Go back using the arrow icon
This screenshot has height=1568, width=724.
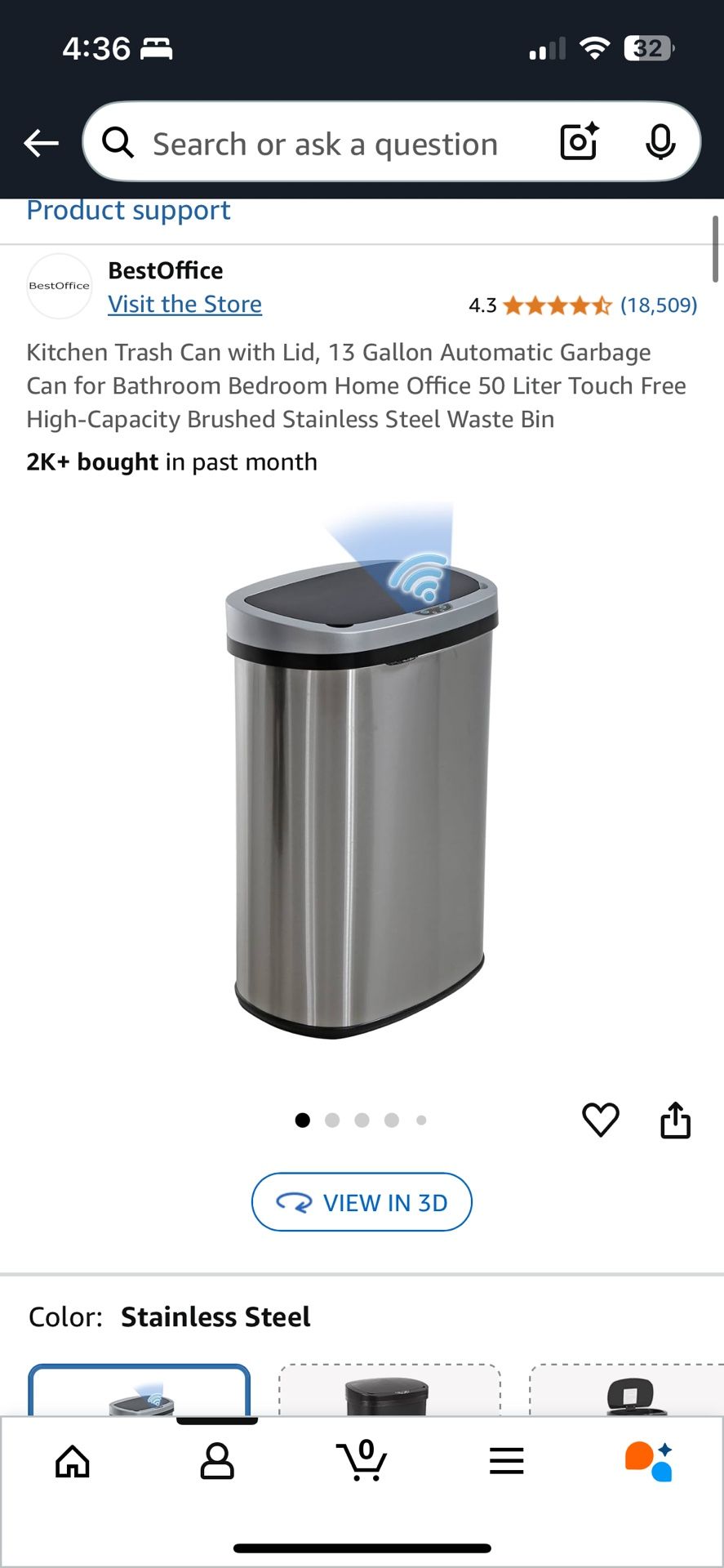point(41,144)
